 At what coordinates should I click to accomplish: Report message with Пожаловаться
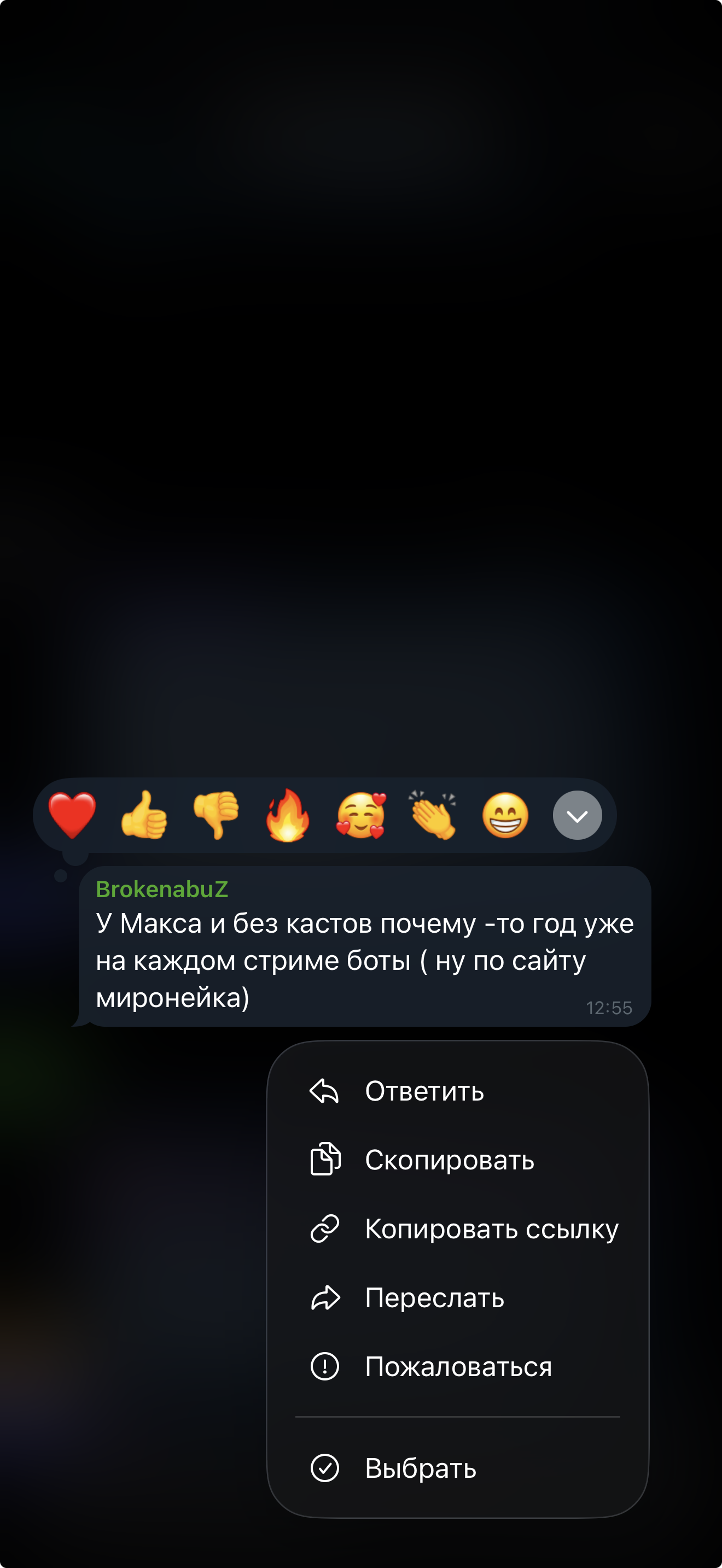tap(458, 1366)
